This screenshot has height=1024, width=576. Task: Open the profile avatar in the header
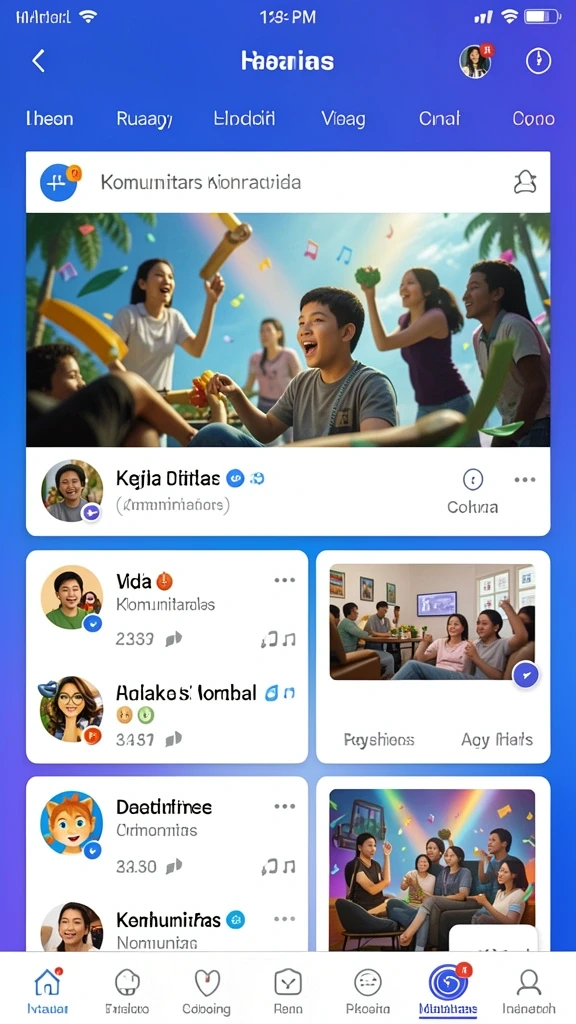tap(475, 61)
